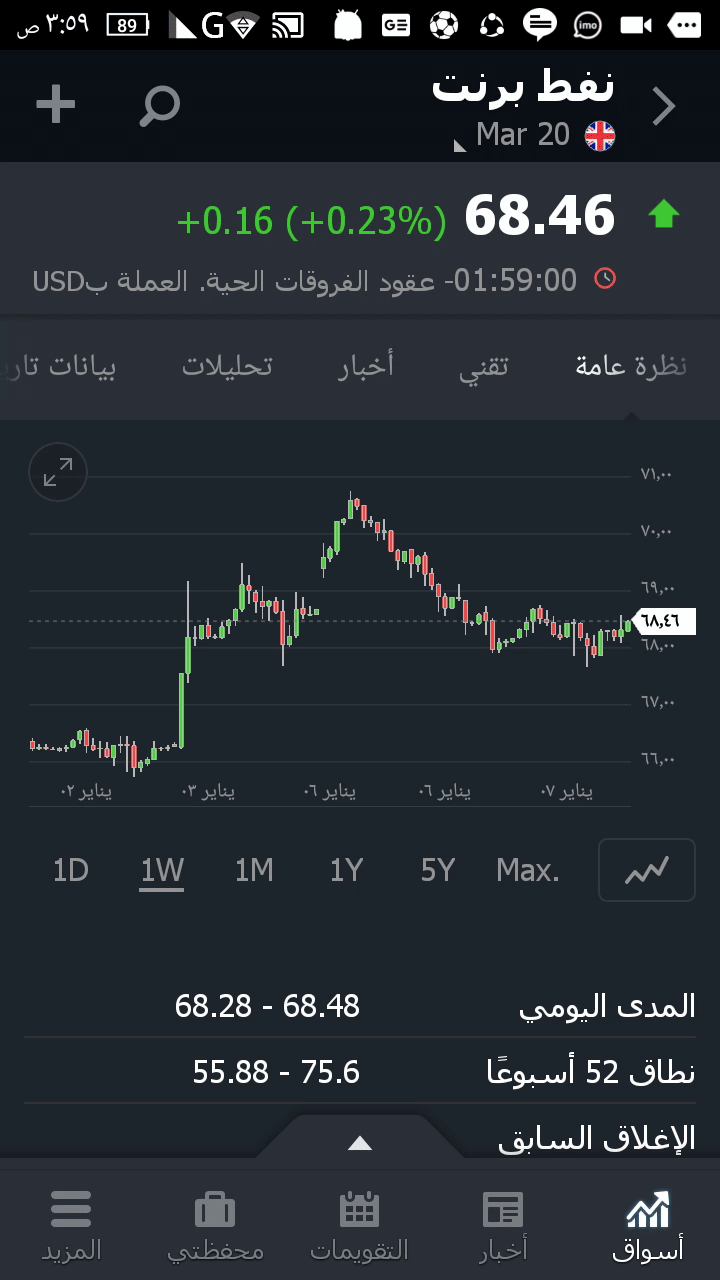Open the تحليلات tab

coord(227,366)
